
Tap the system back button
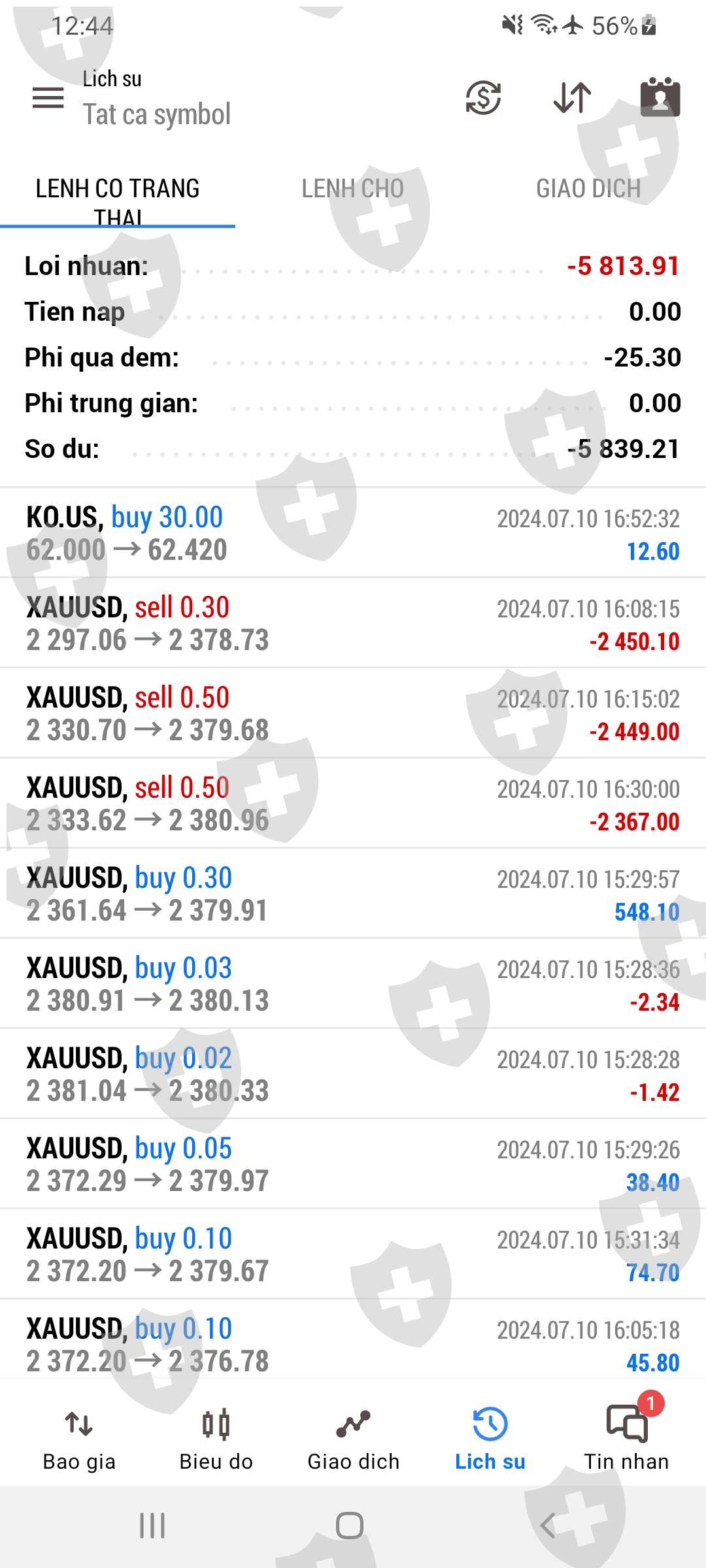(x=548, y=1526)
